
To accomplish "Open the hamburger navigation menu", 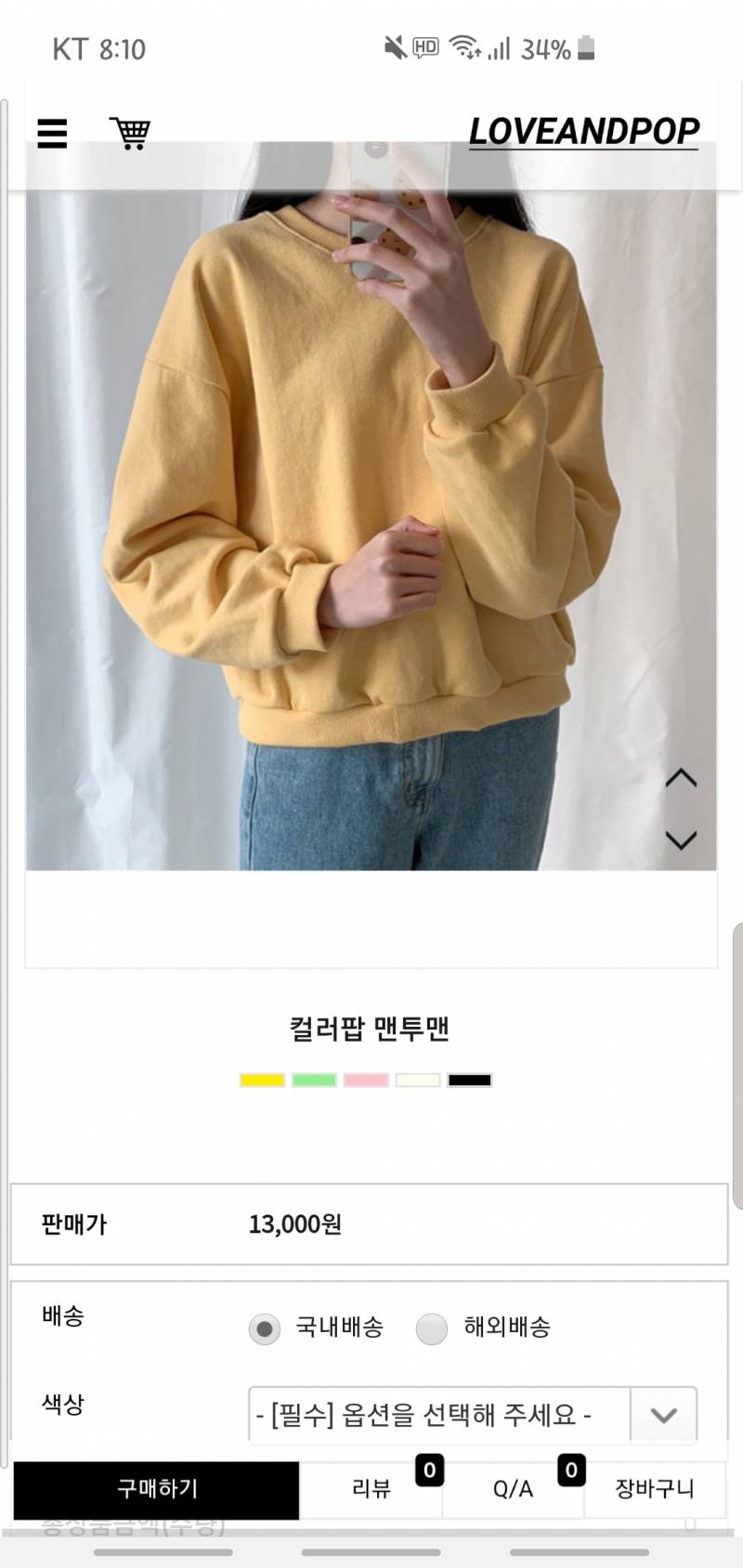I will coord(51,134).
